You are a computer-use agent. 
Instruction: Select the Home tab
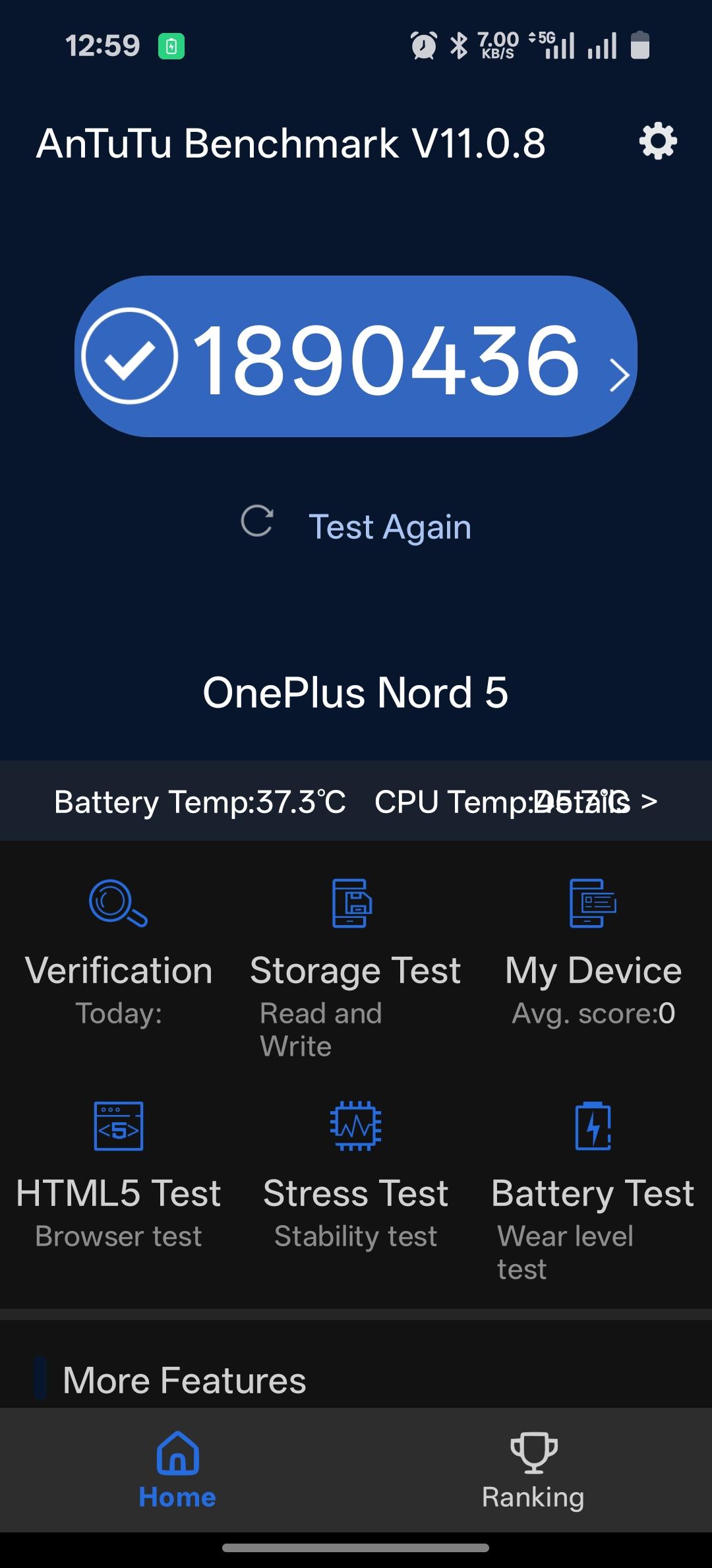(x=177, y=1470)
